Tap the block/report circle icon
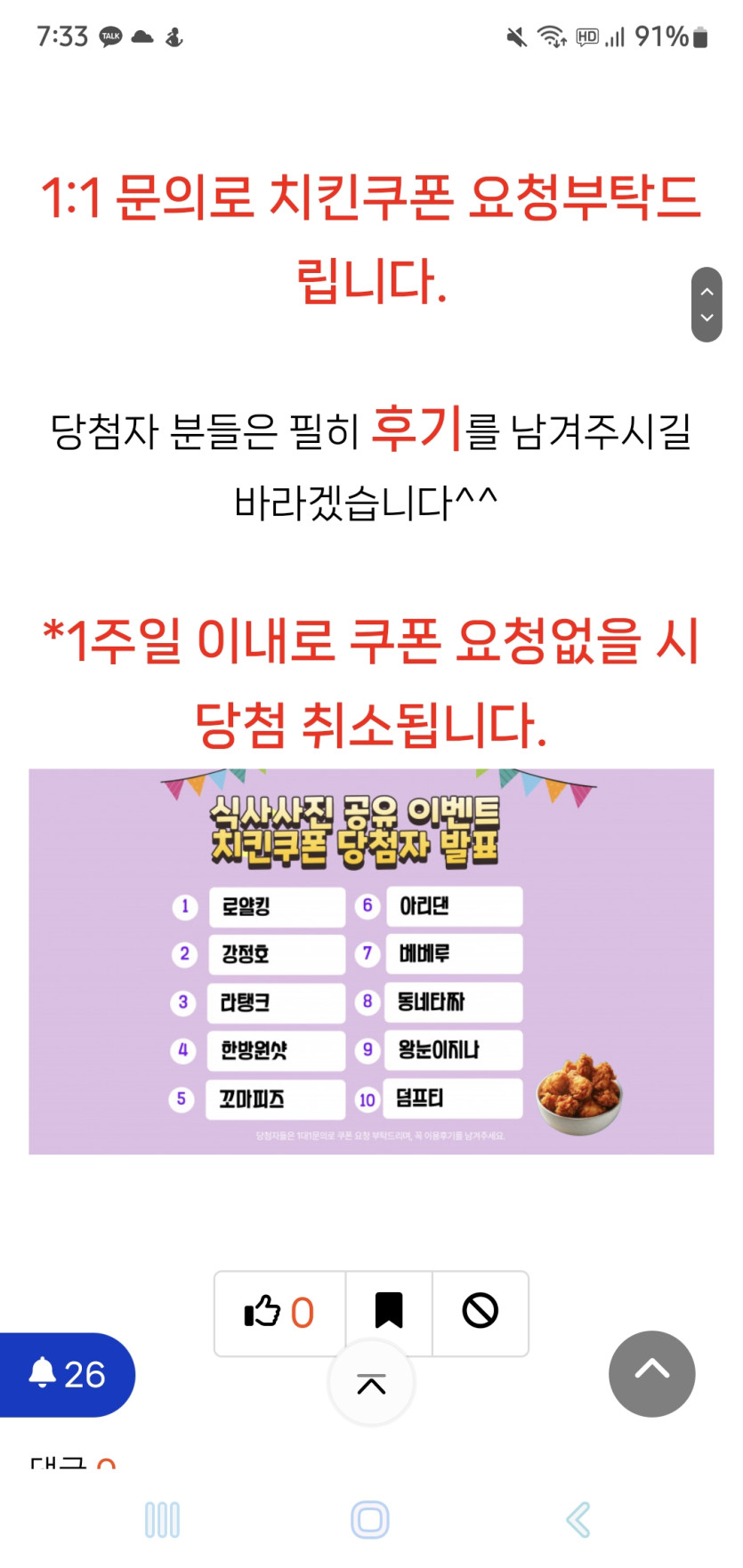 (481, 1310)
